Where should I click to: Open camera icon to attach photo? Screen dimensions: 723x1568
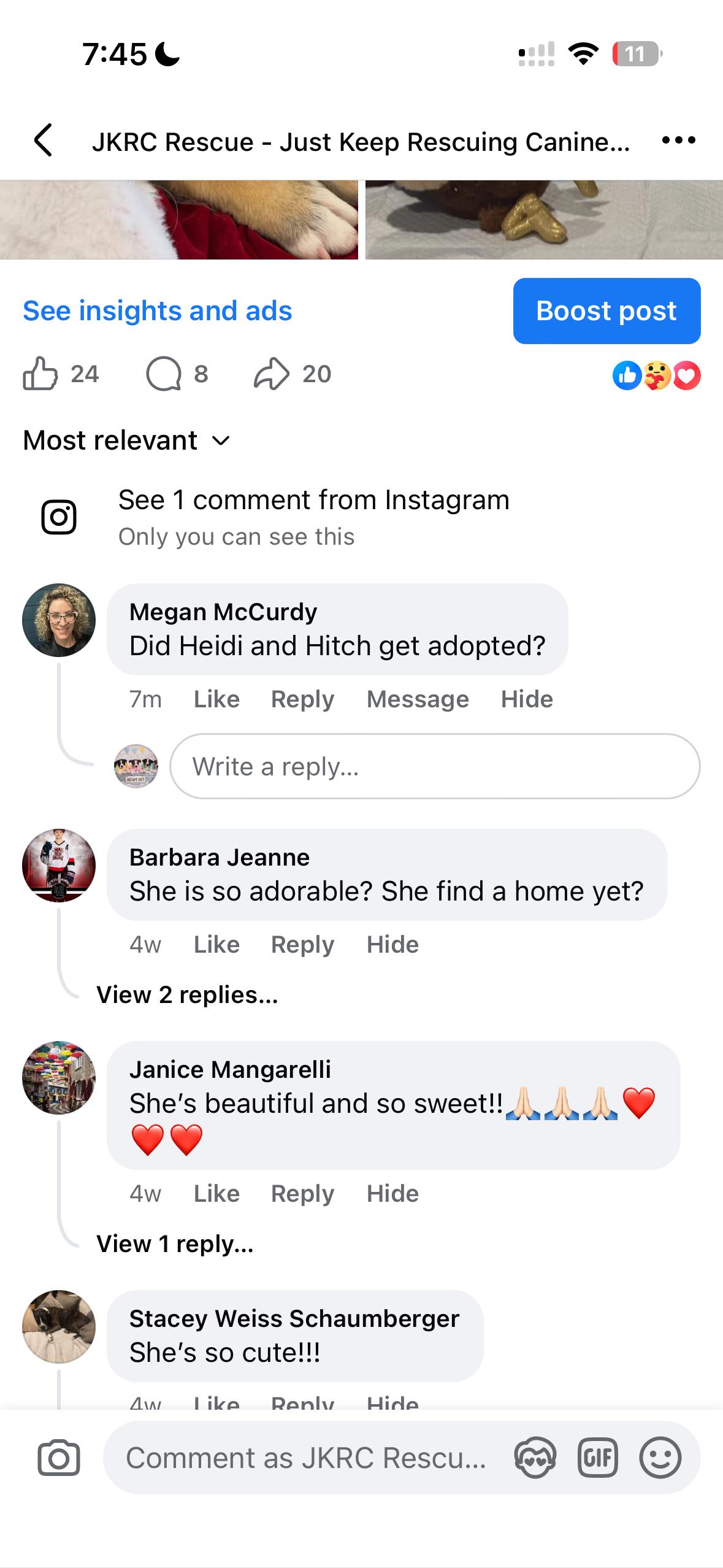59,1458
